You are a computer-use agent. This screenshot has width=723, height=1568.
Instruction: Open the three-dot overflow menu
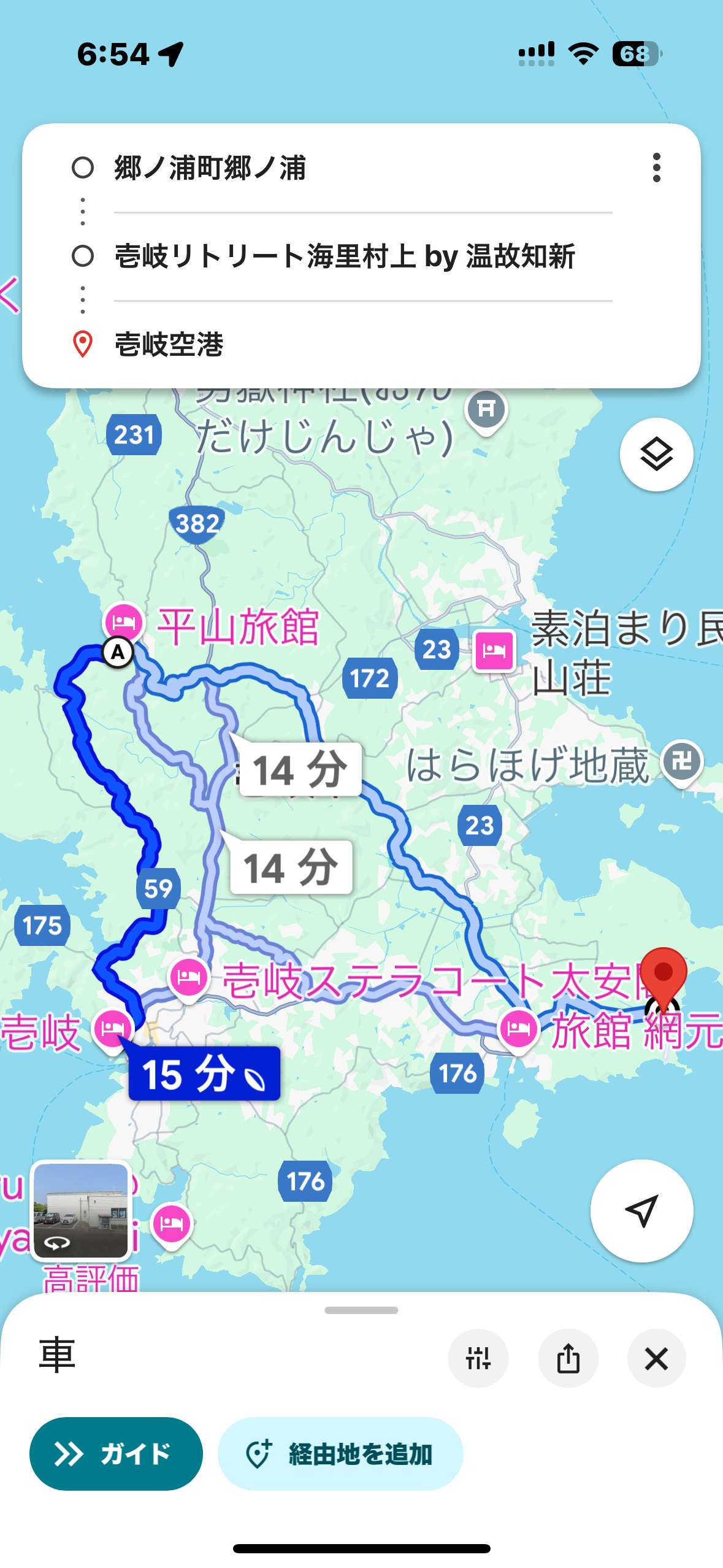(656, 167)
